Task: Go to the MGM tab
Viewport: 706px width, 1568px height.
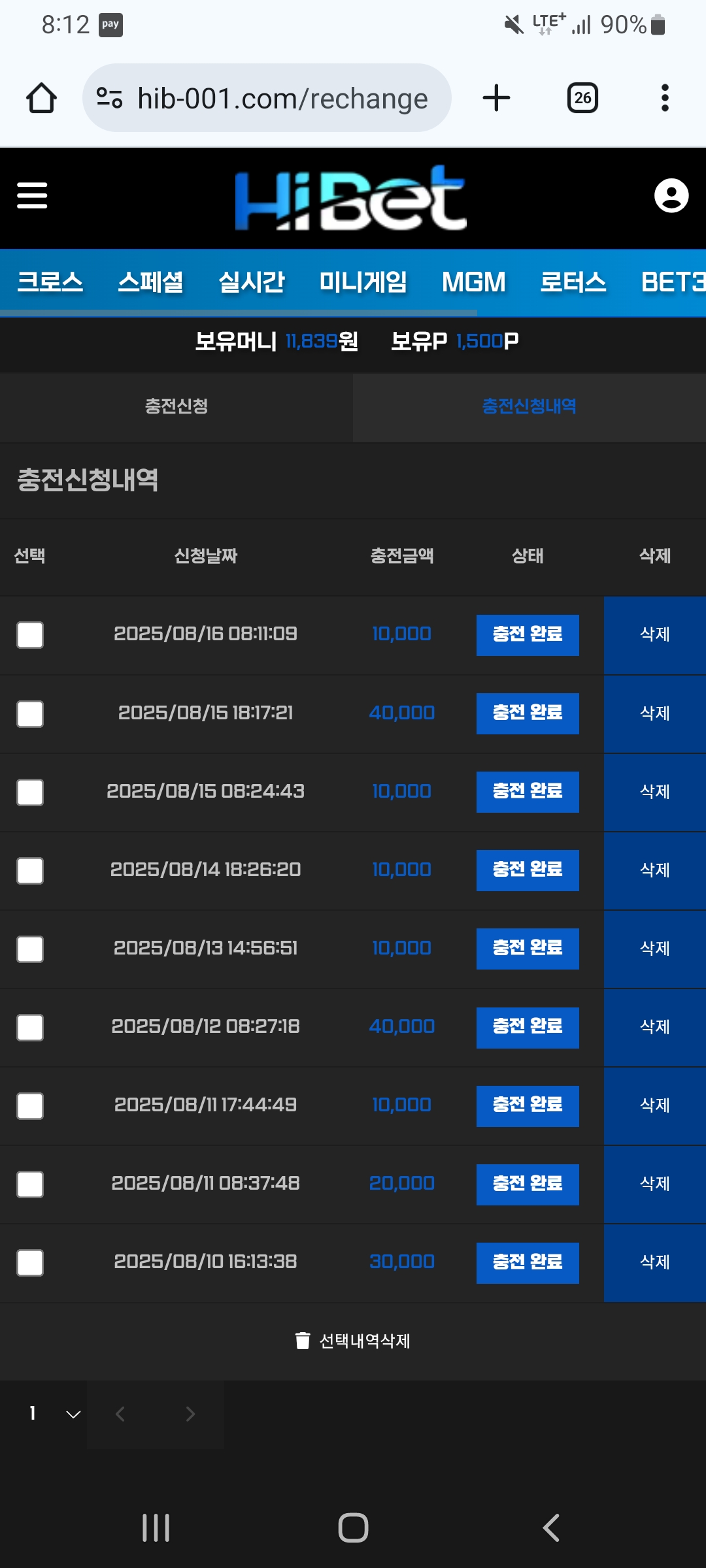Action: click(x=474, y=282)
